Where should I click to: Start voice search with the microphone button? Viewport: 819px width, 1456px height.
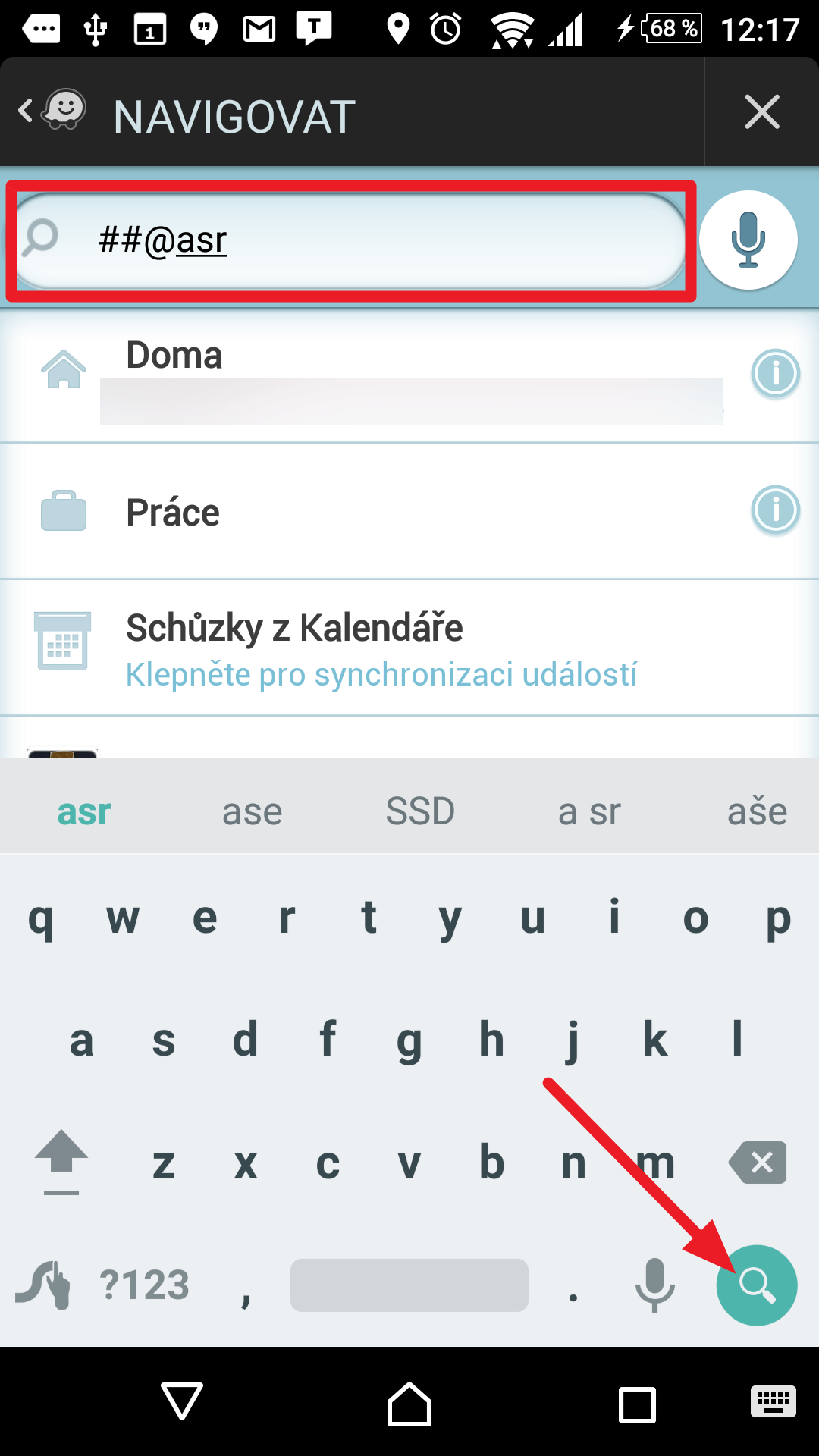click(x=748, y=240)
